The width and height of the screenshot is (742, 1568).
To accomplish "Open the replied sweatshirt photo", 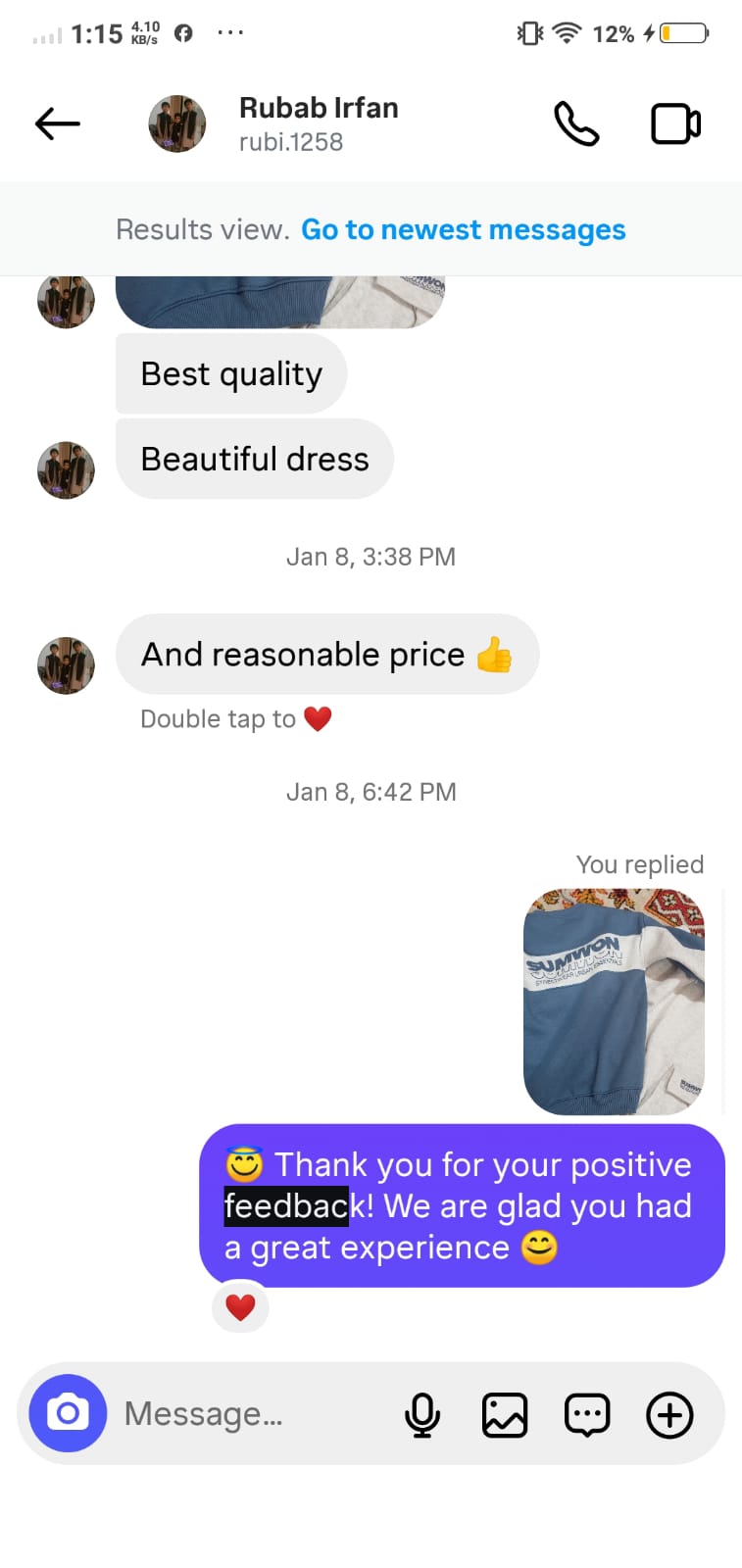I will pyautogui.click(x=613, y=1002).
